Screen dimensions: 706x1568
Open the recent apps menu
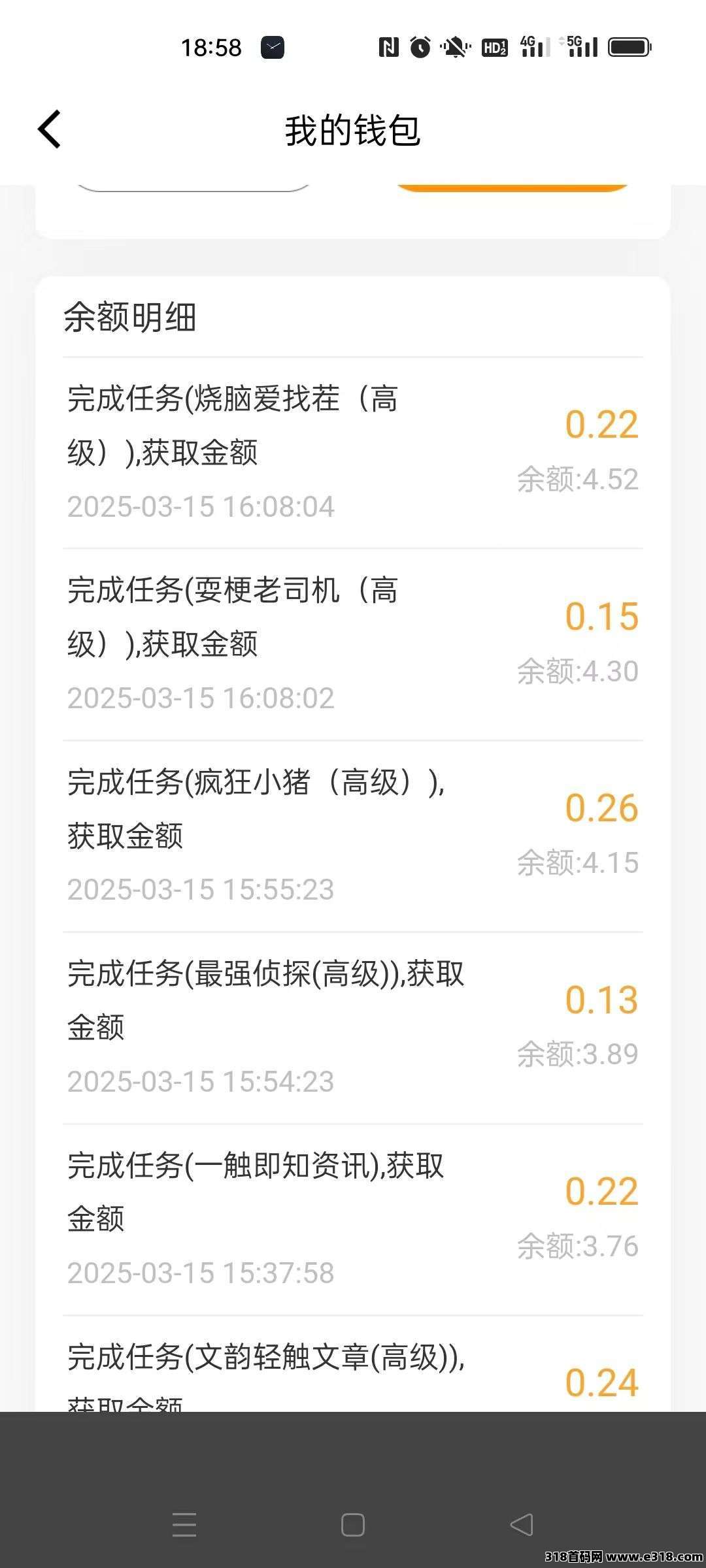click(184, 1525)
